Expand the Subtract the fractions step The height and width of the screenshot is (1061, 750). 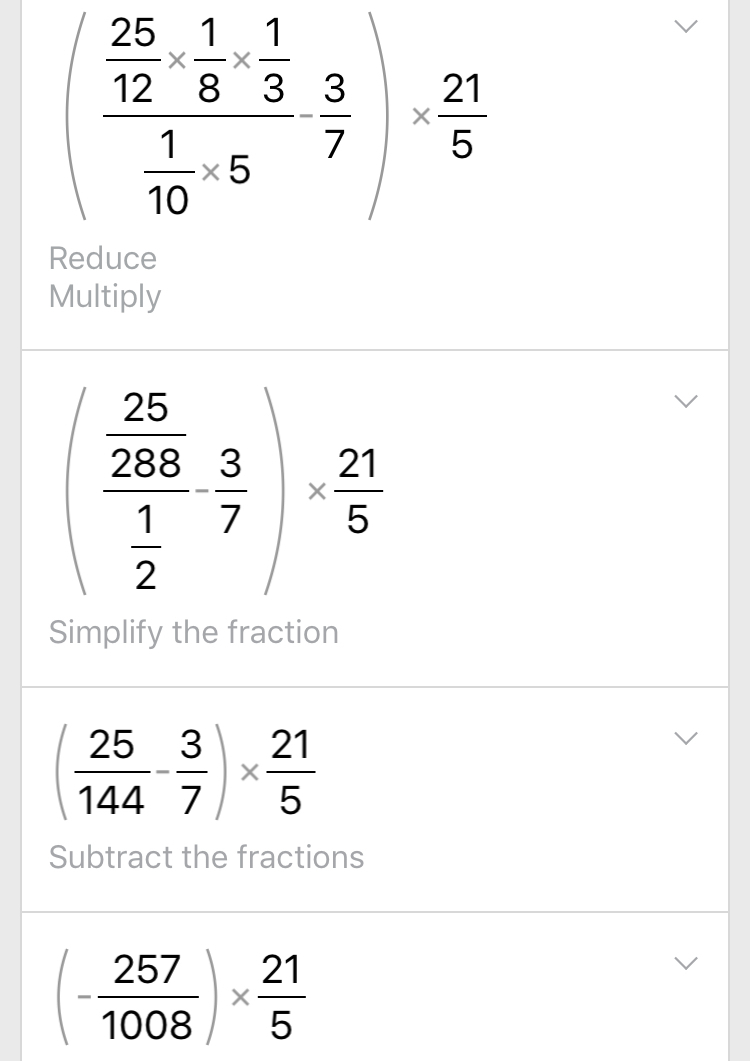point(686,738)
